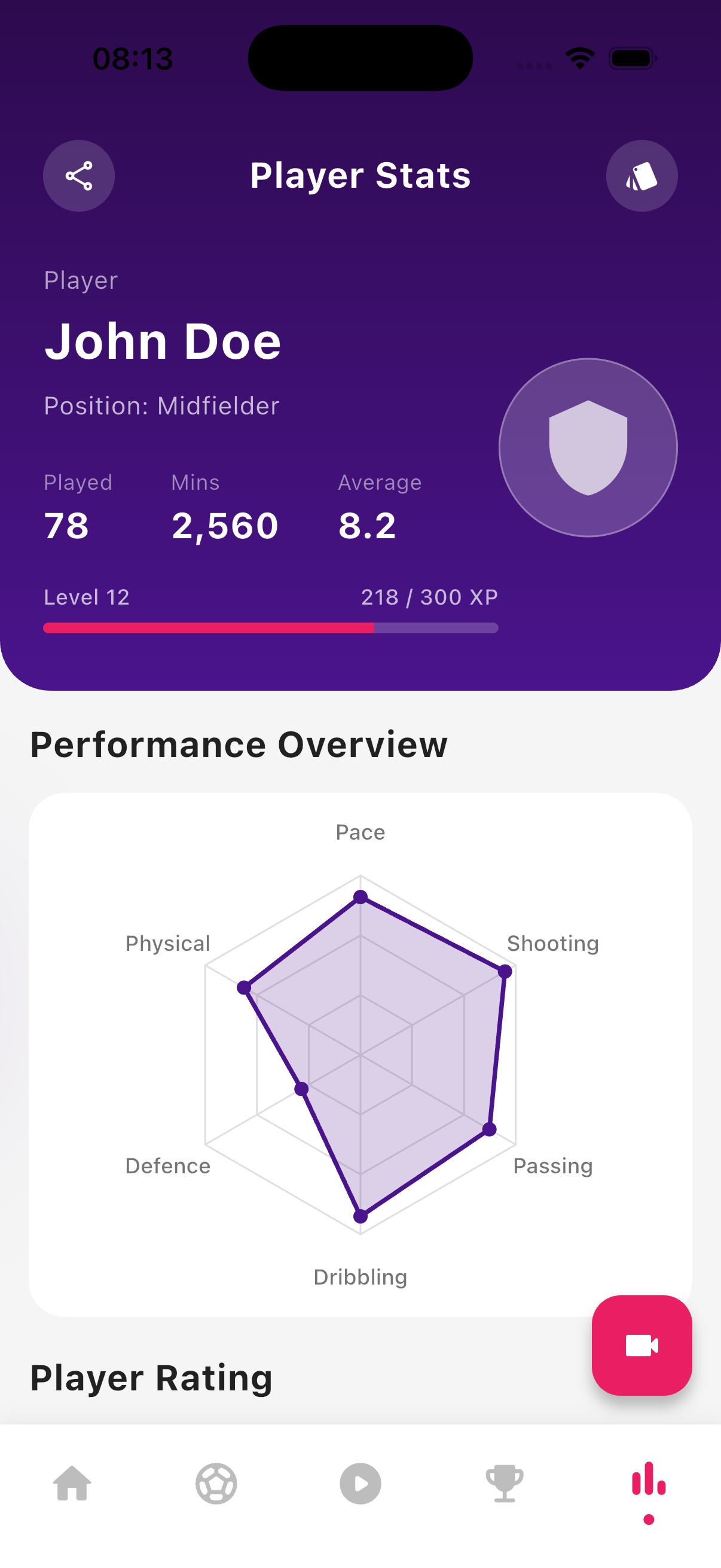Tap the player name John Doe
The image size is (721, 1568).
(x=163, y=341)
